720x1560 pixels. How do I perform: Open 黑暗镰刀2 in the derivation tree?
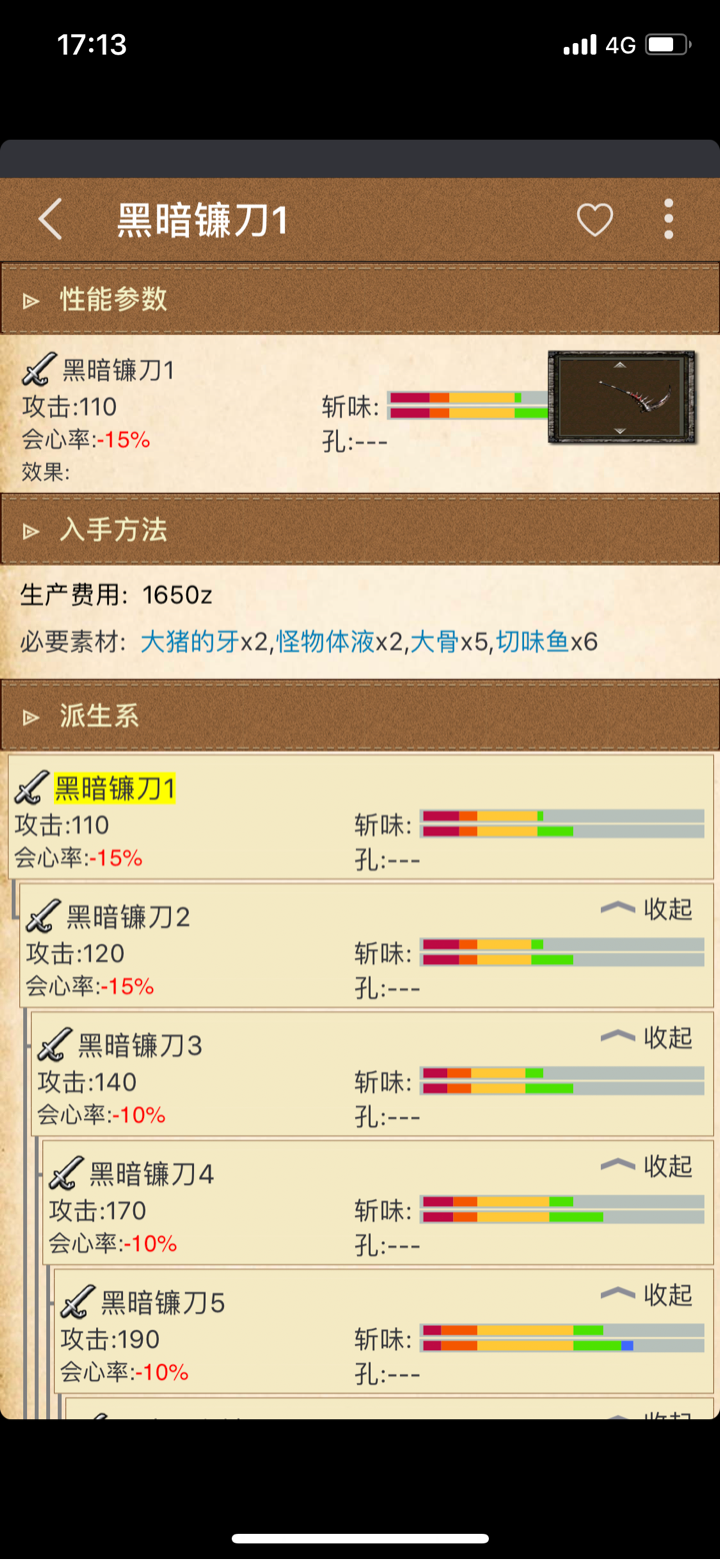point(127,916)
